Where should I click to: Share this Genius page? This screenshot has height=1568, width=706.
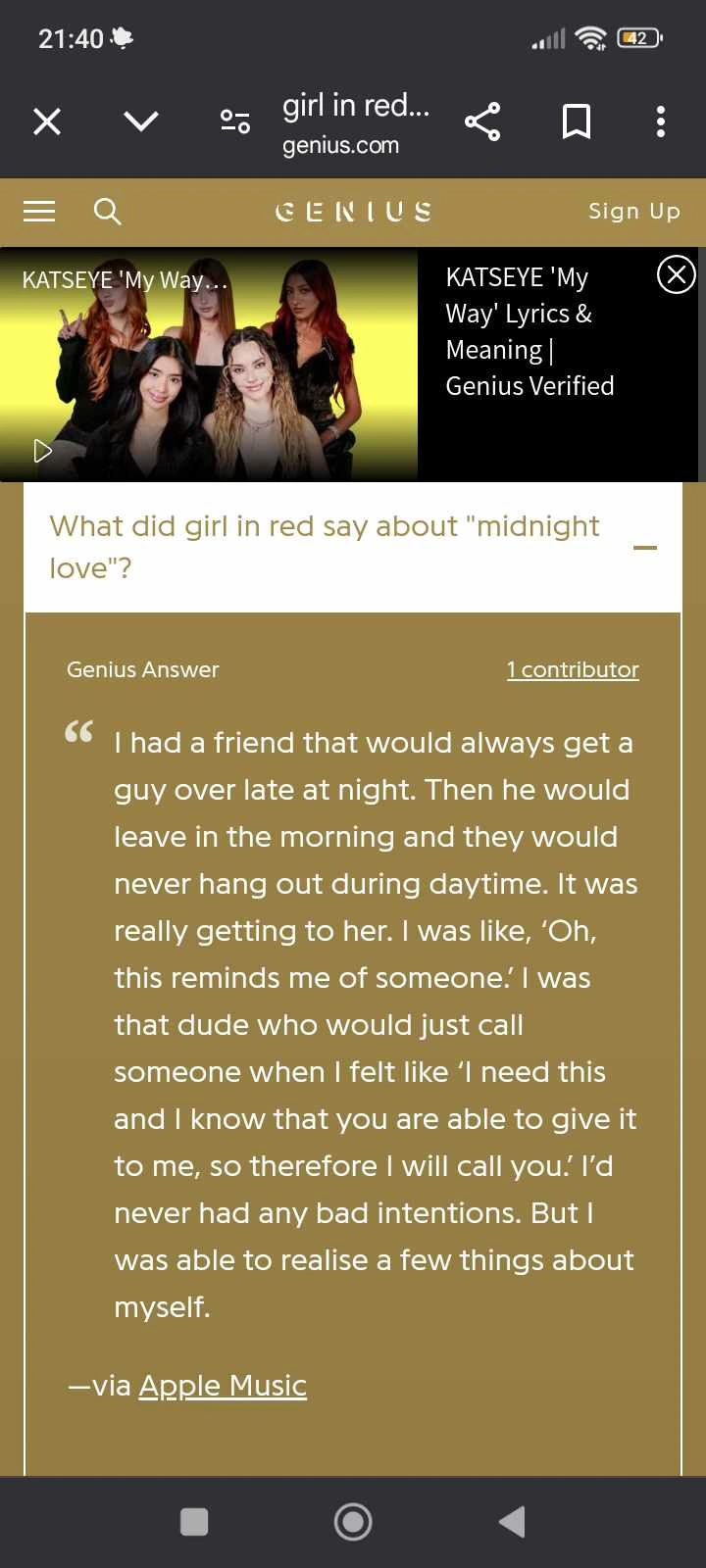[x=482, y=122]
